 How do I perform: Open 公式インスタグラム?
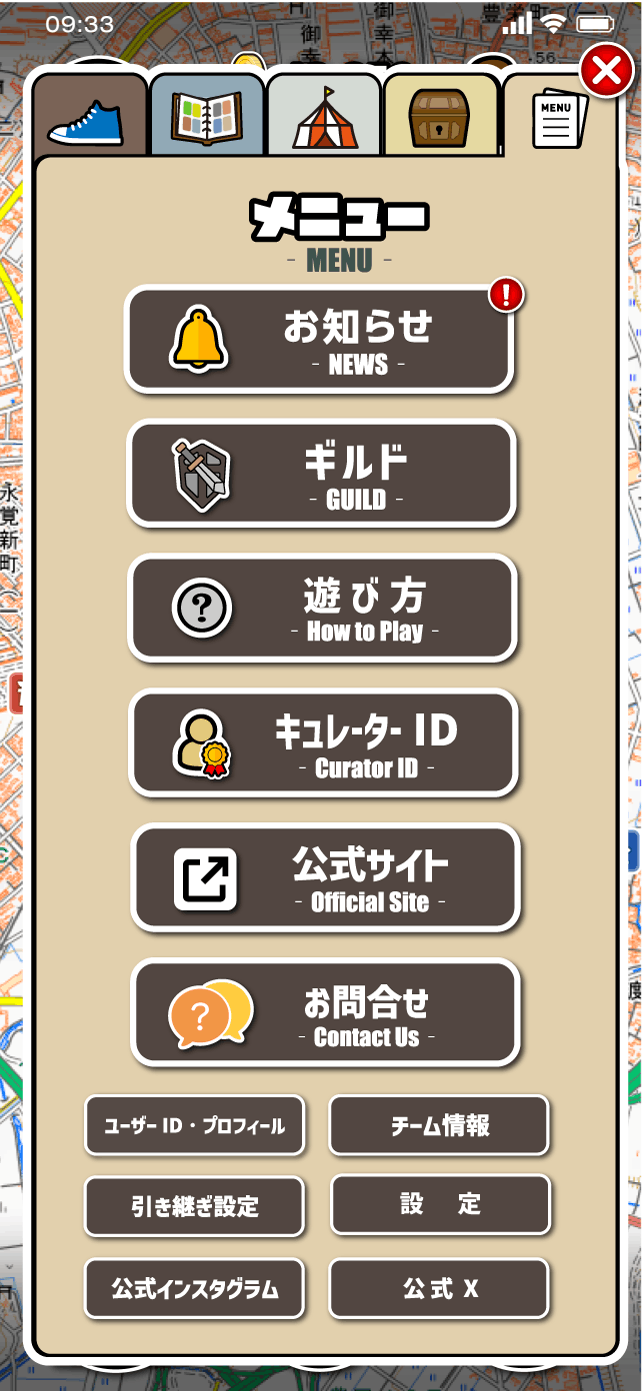194,1288
